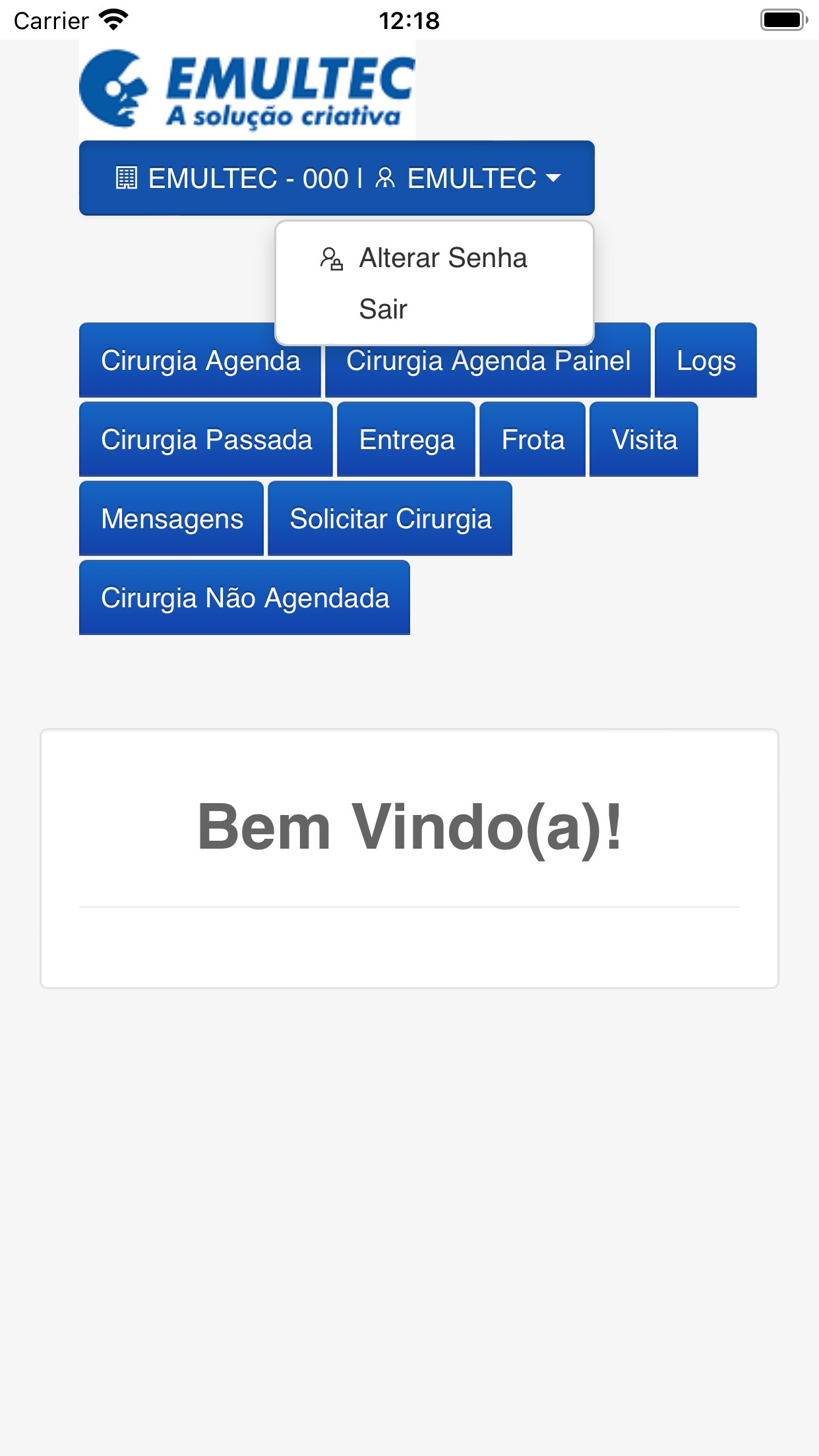The image size is (819, 1456).
Task: Tap the clock showing 12:18
Action: [409, 20]
